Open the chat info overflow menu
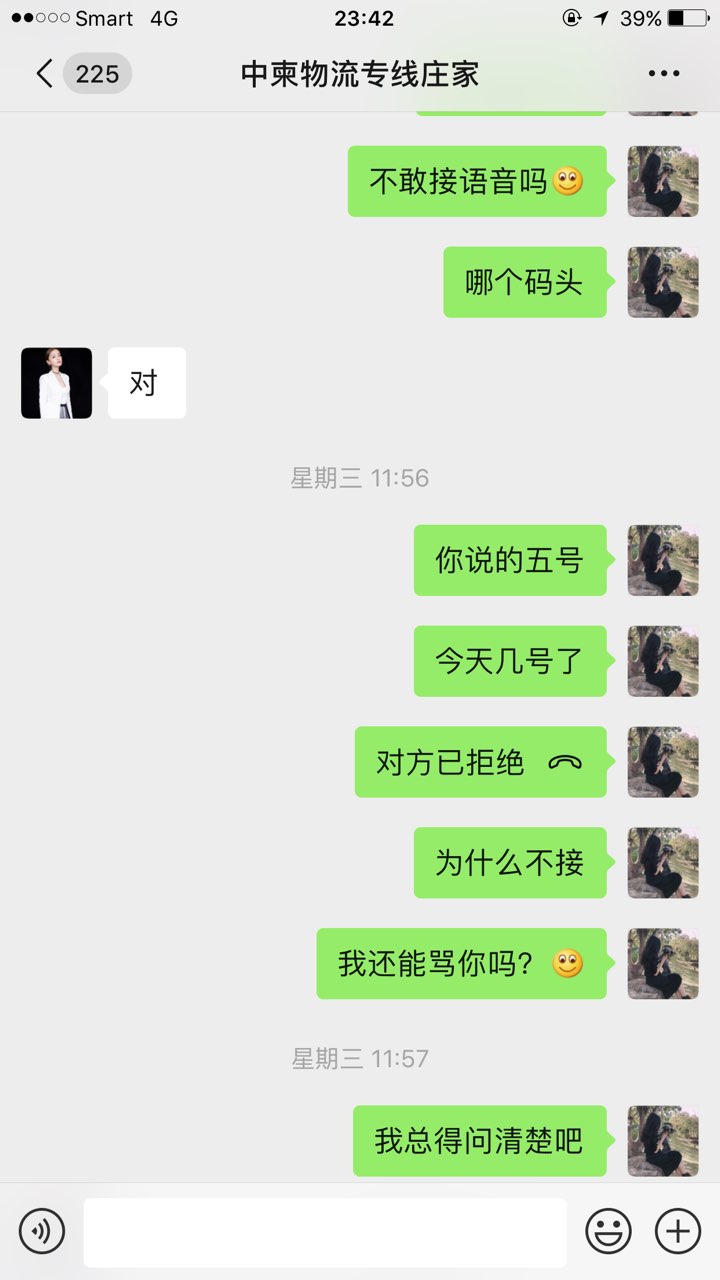 (x=663, y=74)
